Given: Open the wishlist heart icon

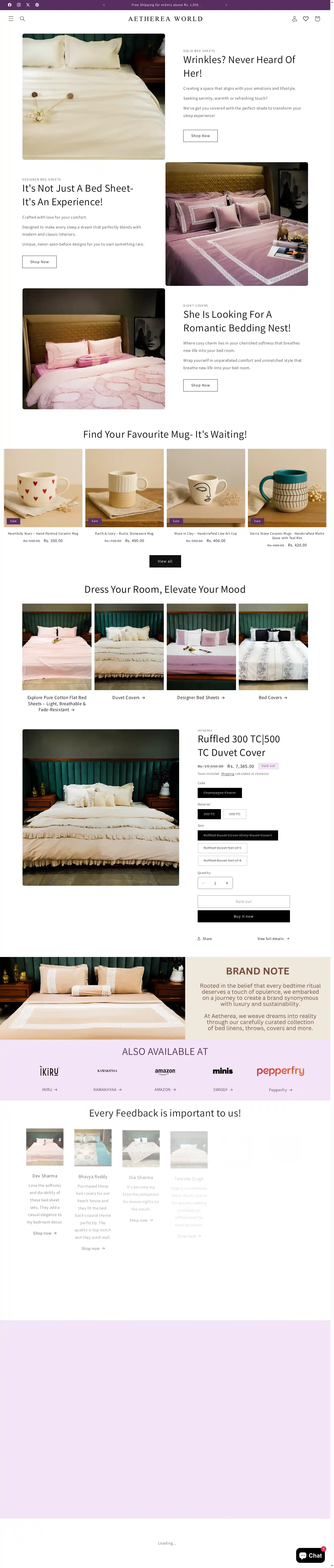Looking at the screenshot, I should click(x=306, y=19).
